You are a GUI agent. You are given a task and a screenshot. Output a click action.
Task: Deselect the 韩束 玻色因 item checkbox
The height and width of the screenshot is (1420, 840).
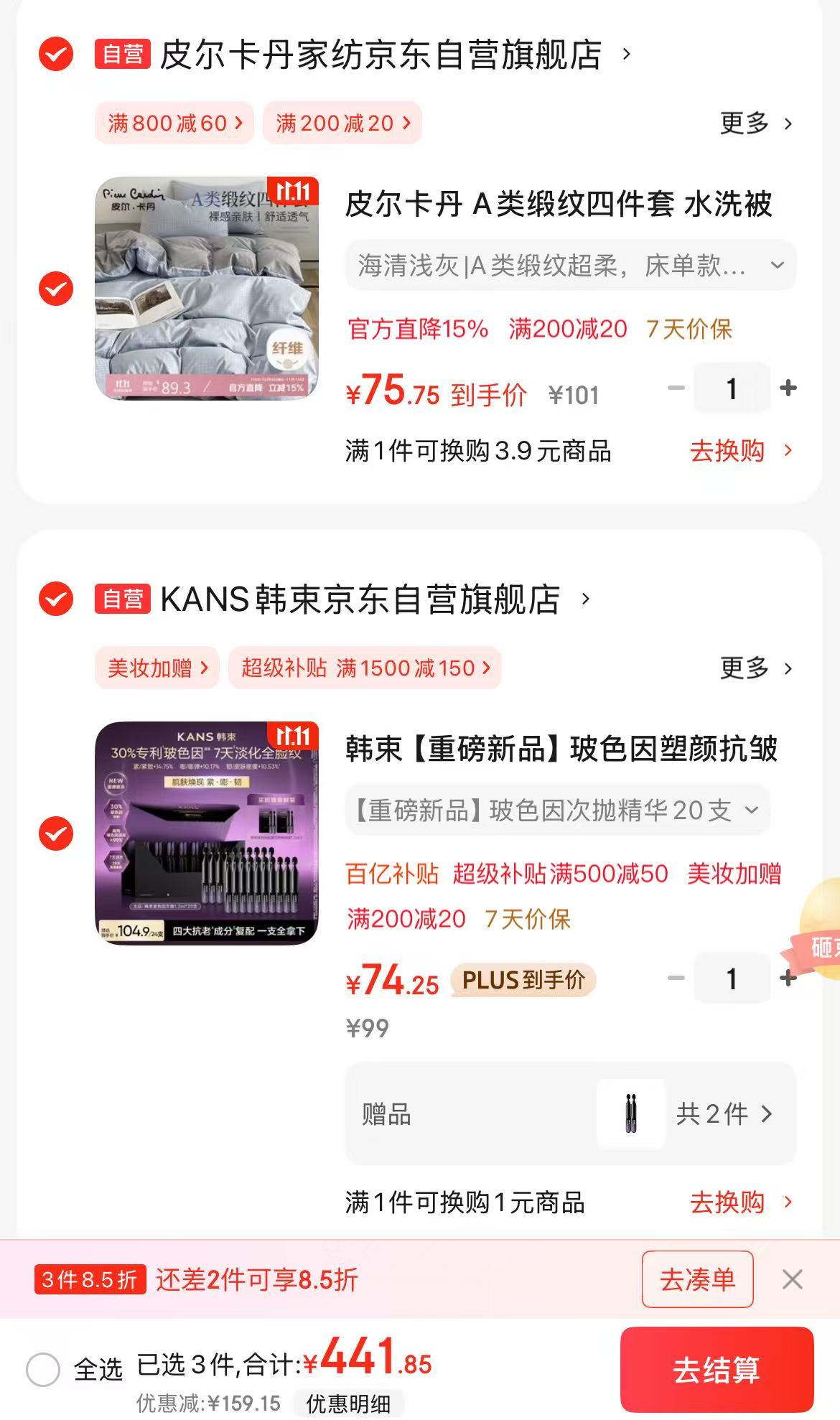coord(56,833)
